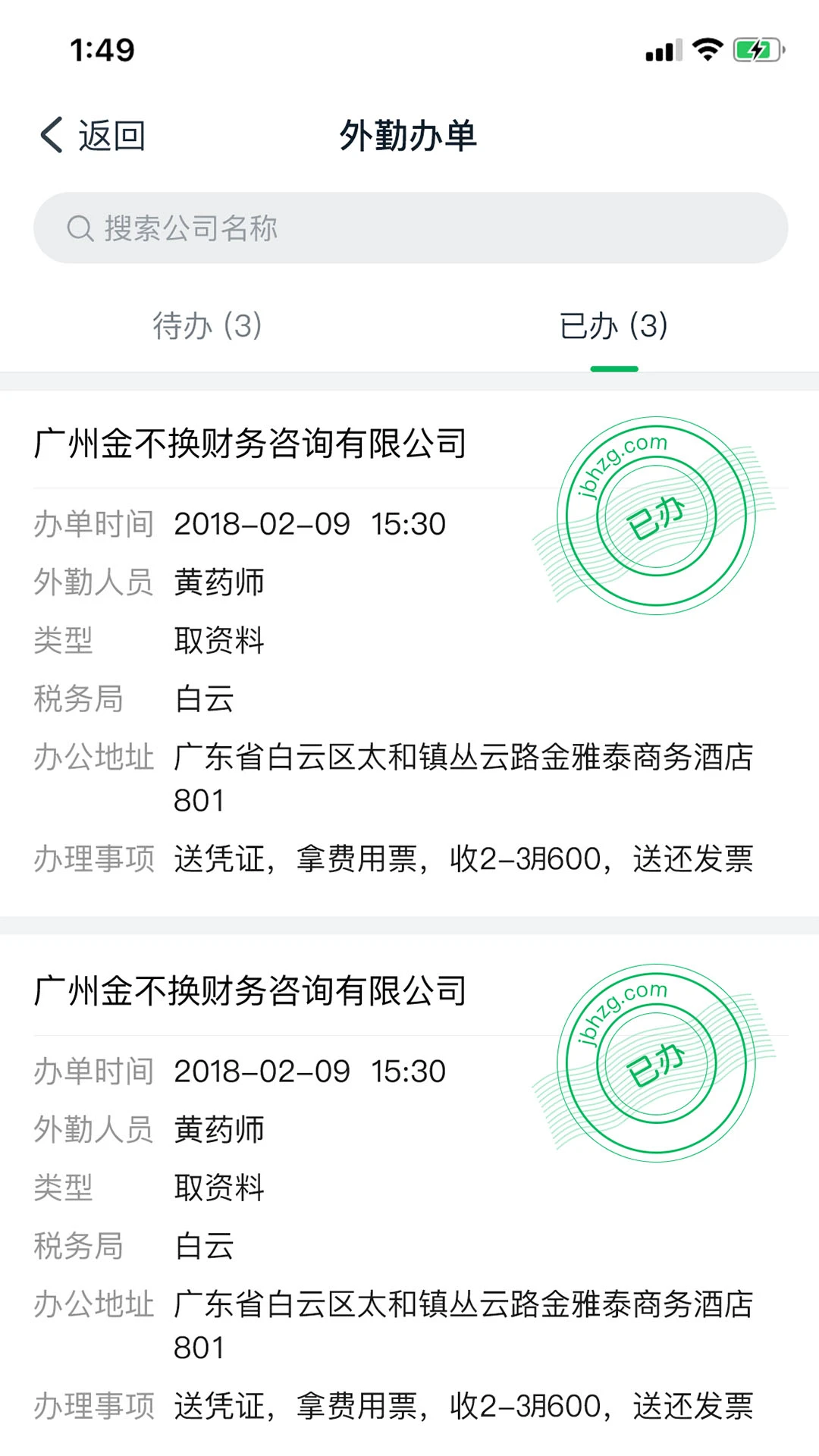Select the 类型 value 取资料
819x1456 pixels.
tap(218, 641)
